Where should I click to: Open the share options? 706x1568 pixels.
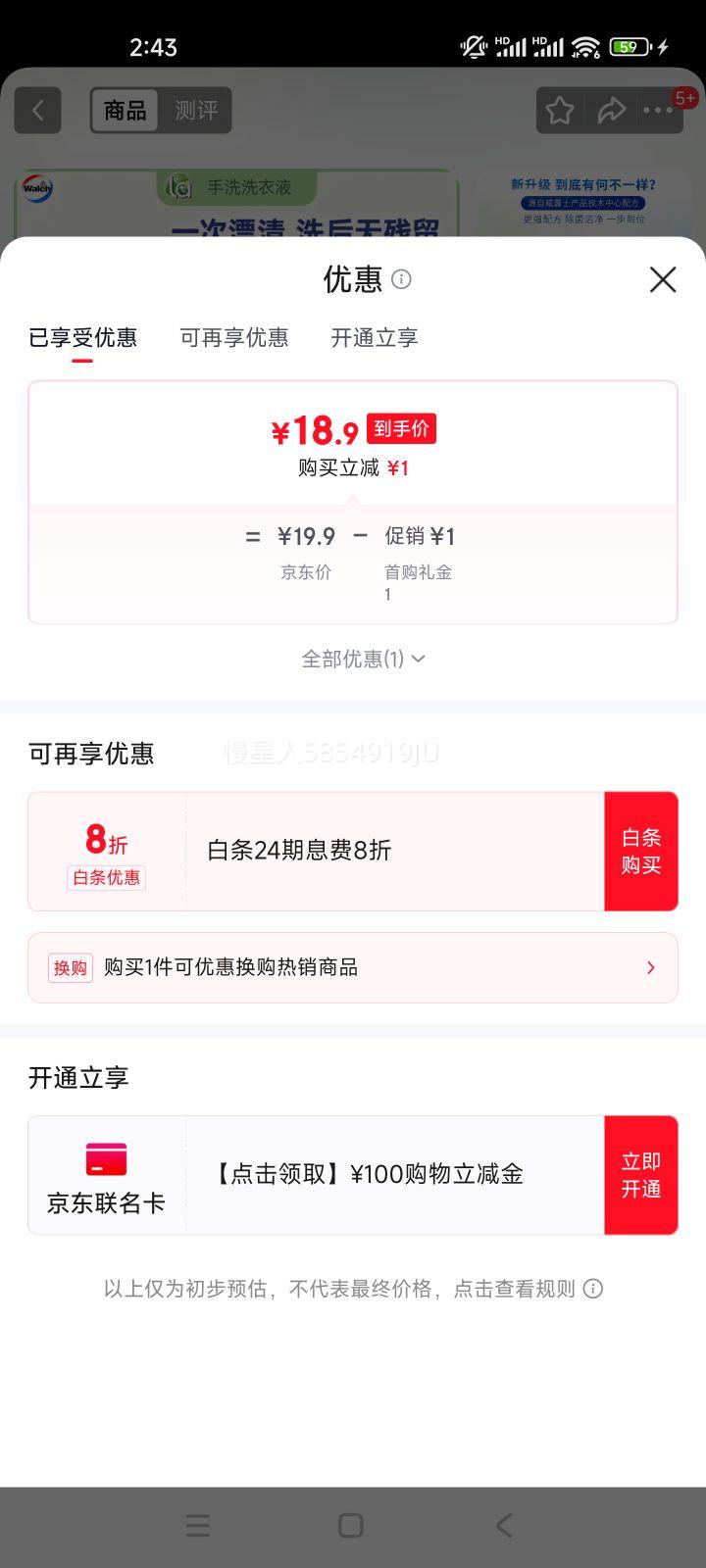click(613, 110)
